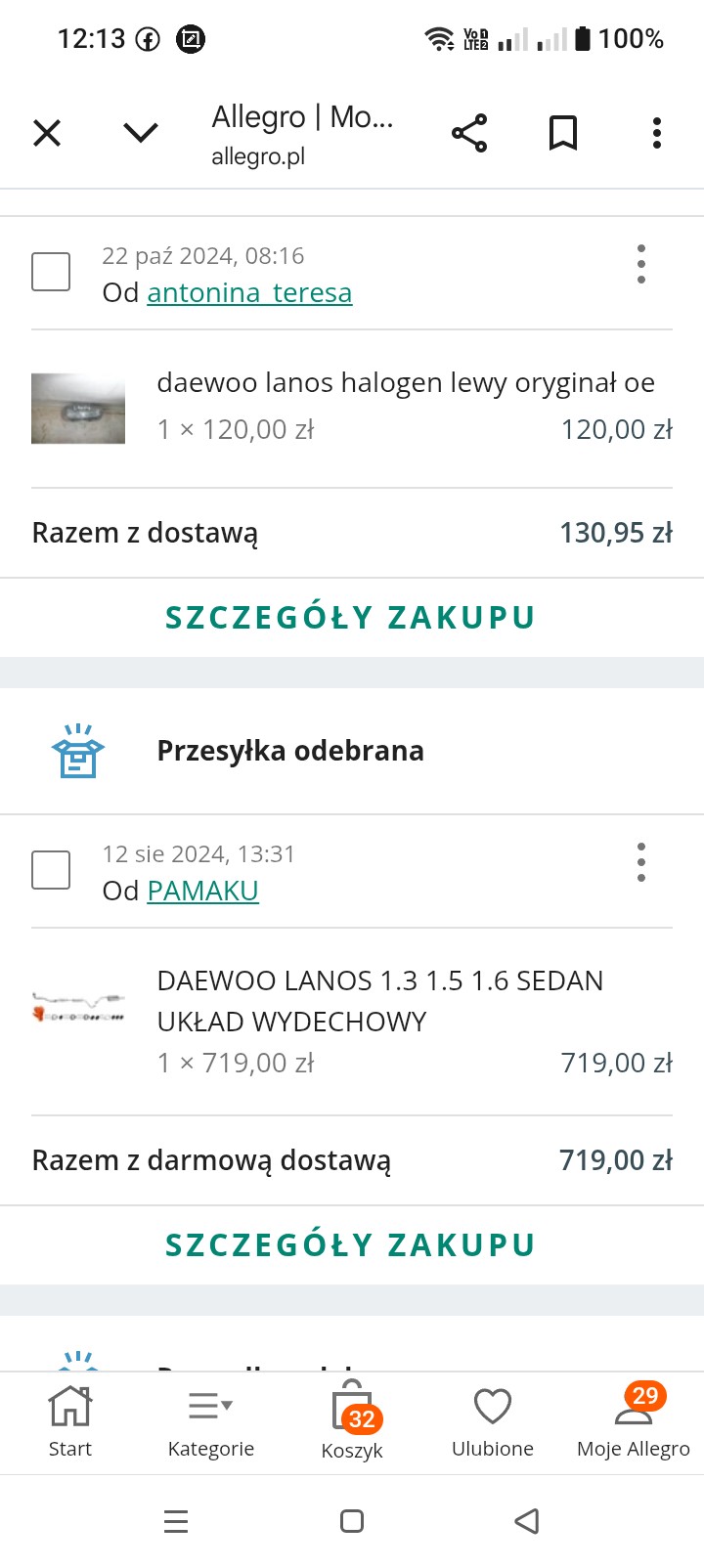Open Koszyk with 32 items

pyautogui.click(x=352, y=1421)
